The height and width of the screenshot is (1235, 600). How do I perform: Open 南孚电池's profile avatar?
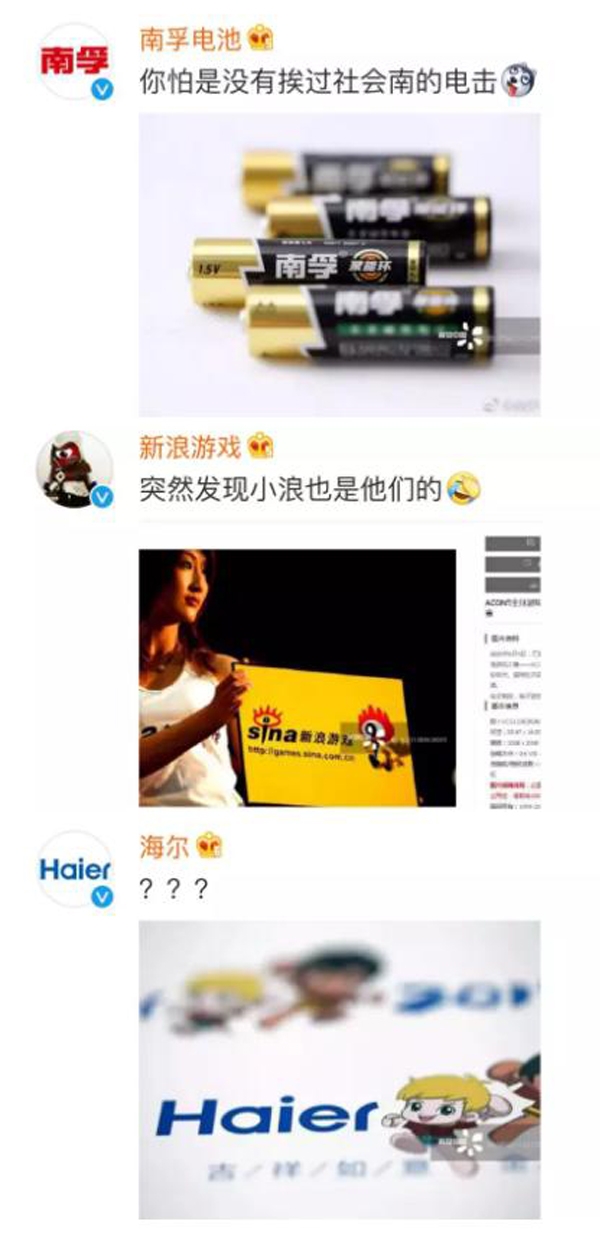74,60
